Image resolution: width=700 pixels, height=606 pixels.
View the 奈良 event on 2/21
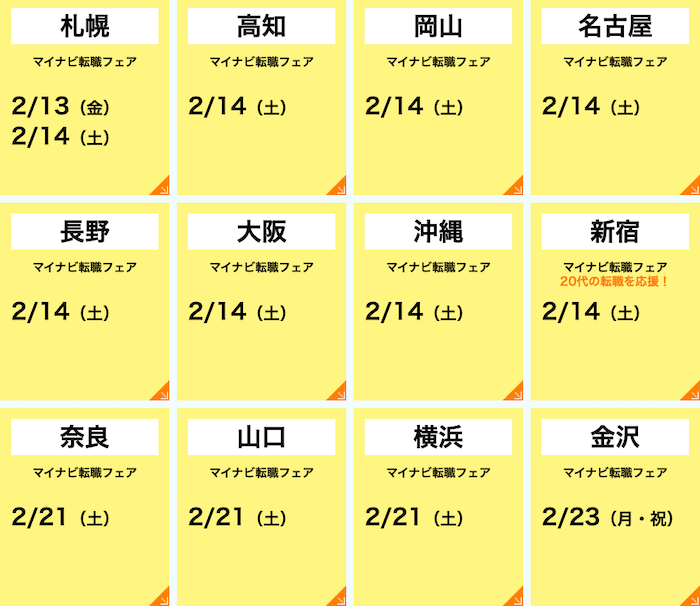(x=85, y=507)
